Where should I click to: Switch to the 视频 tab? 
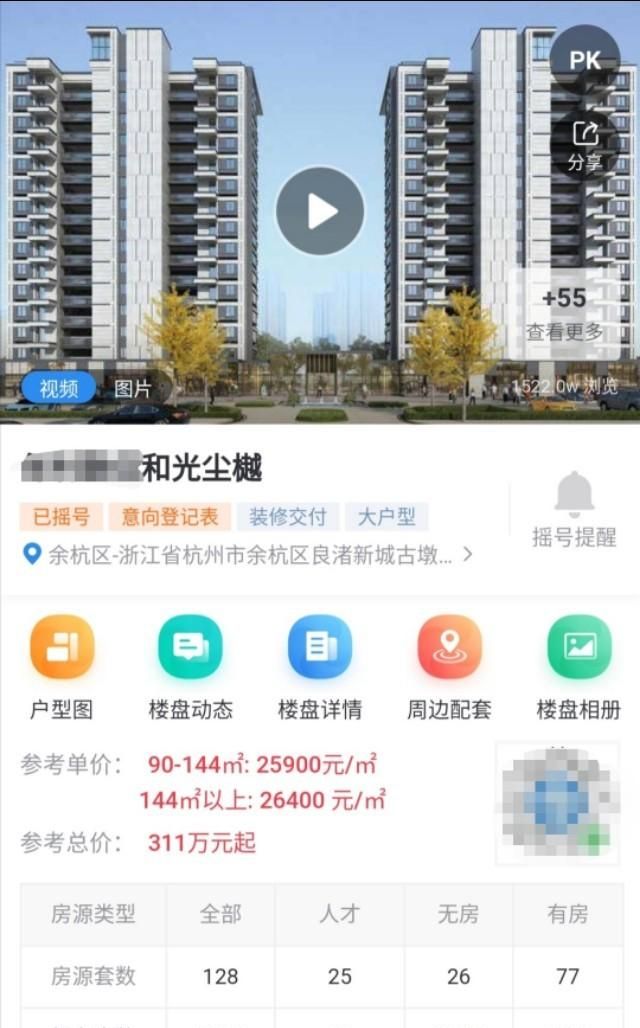(59, 388)
